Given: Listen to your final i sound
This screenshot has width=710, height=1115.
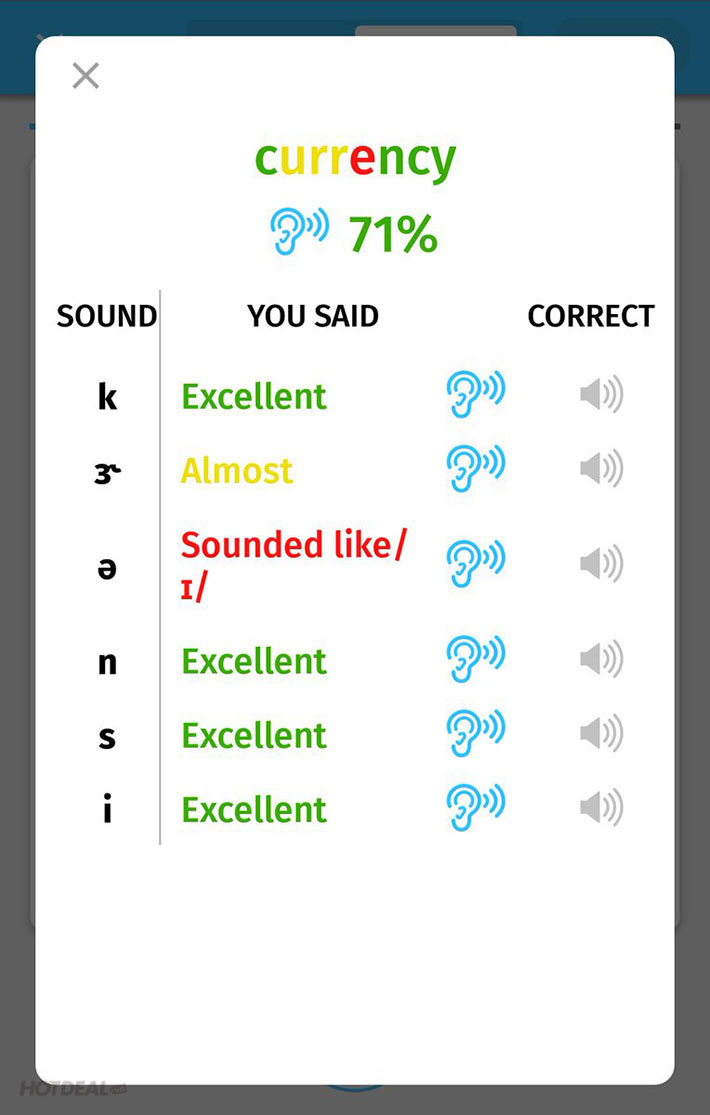Looking at the screenshot, I should (x=475, y=807).
